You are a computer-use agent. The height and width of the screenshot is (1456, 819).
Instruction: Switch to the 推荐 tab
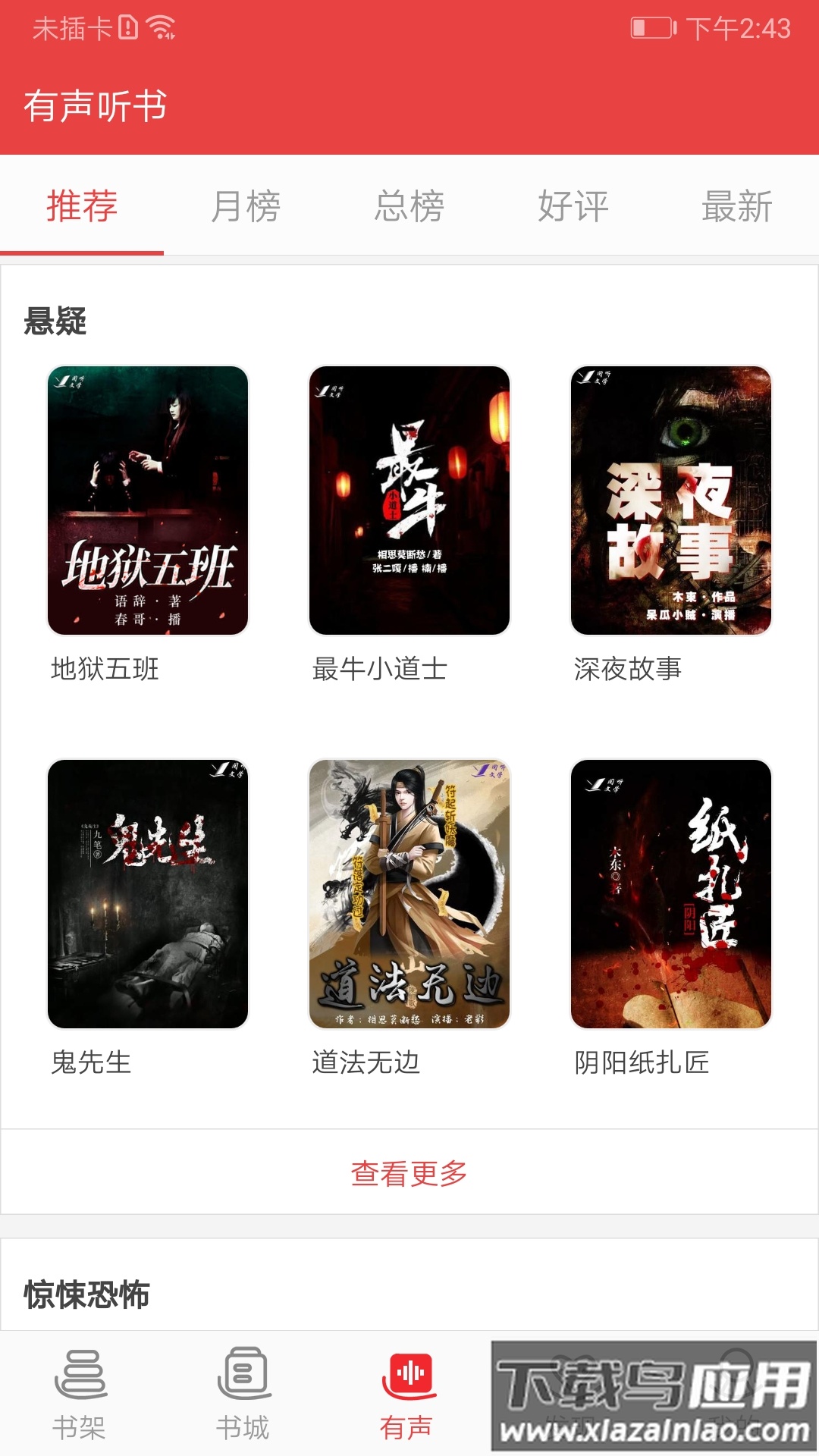tap(82, 206)
